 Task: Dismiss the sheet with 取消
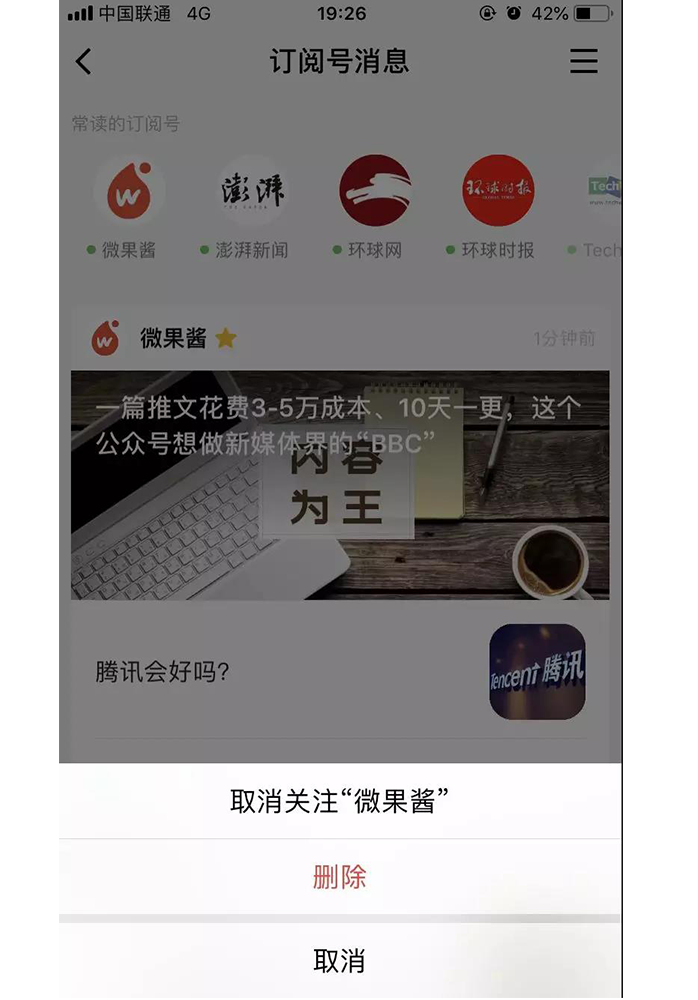[x=339, y=961]
